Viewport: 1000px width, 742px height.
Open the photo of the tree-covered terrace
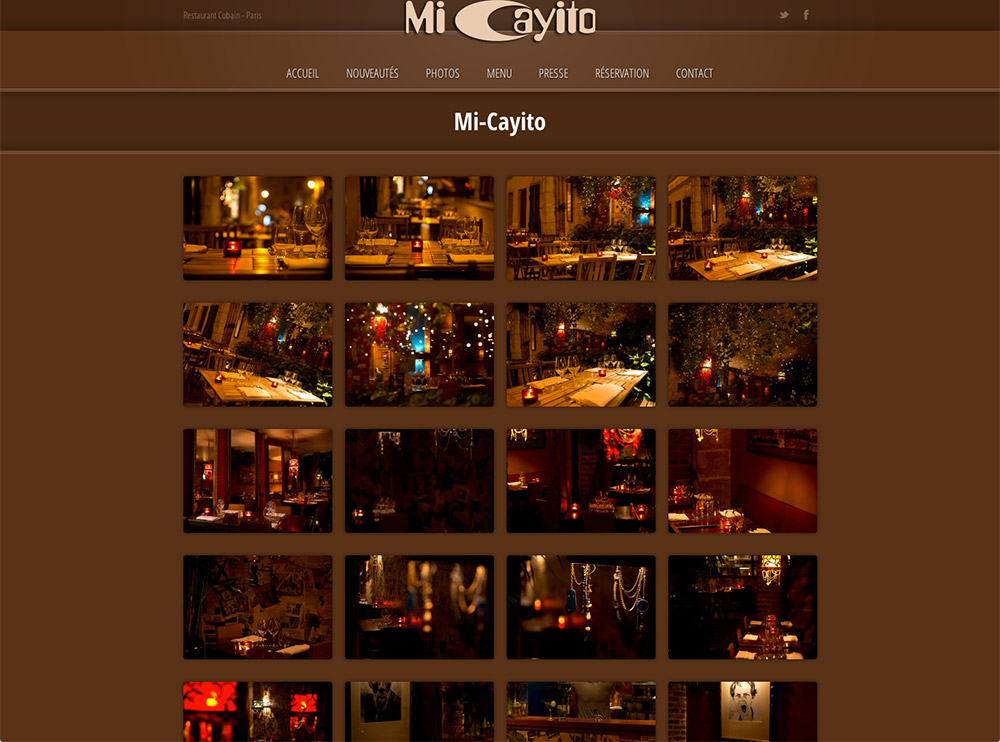[742, 354]
